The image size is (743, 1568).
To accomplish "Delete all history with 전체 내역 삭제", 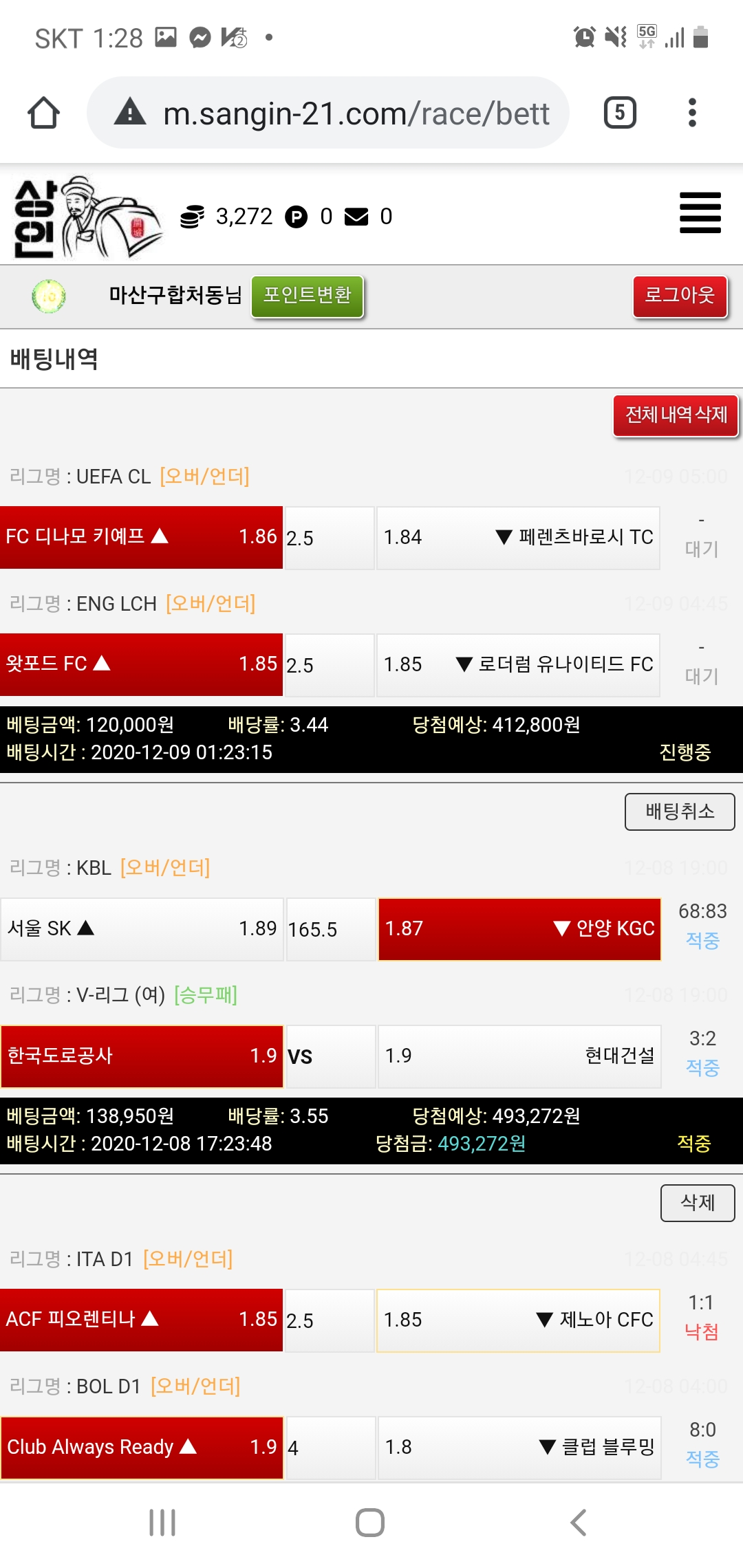I will click(x=676, y=415).
